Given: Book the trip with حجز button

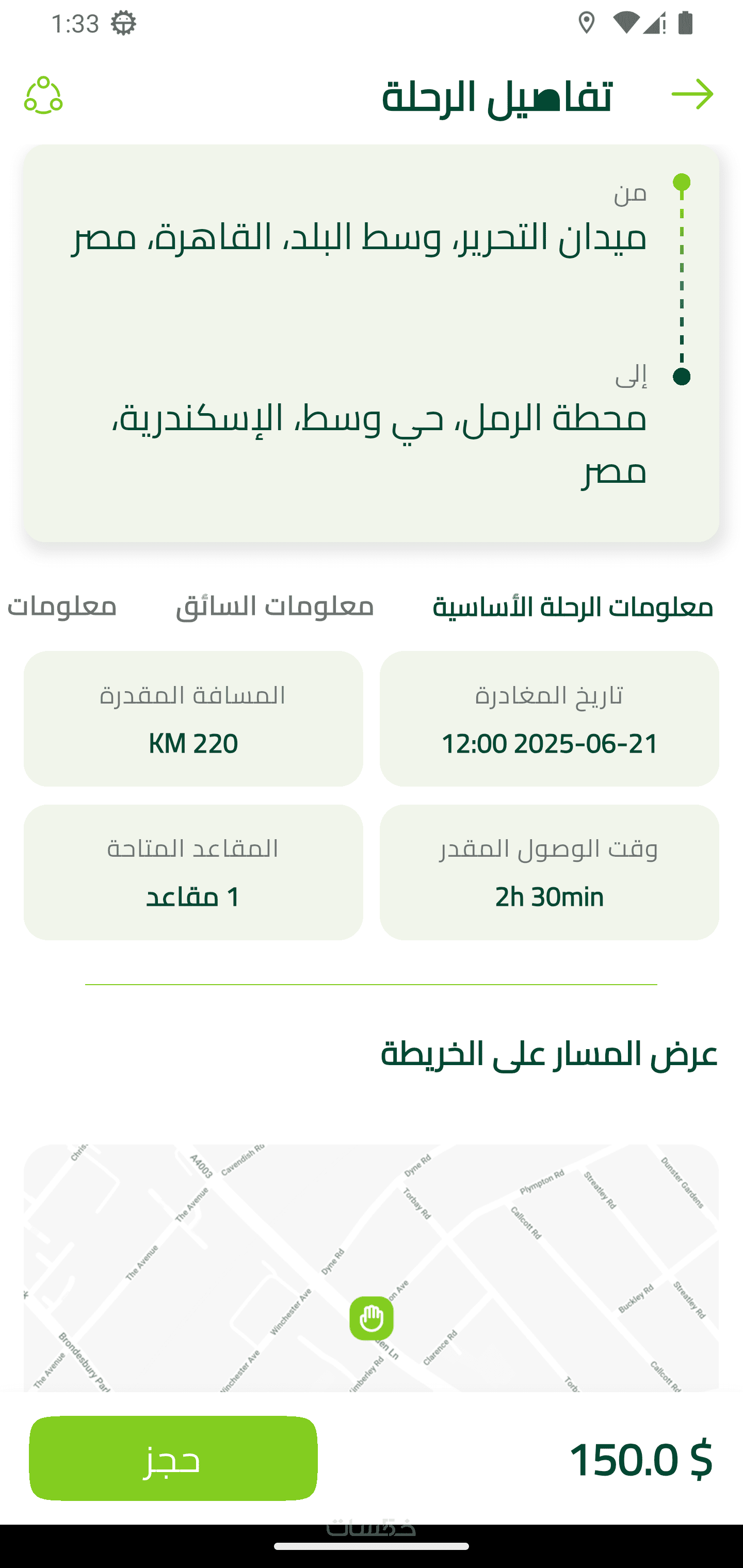Looking at the screenshot, I should pyautogui.click(x=173, y=1458).
